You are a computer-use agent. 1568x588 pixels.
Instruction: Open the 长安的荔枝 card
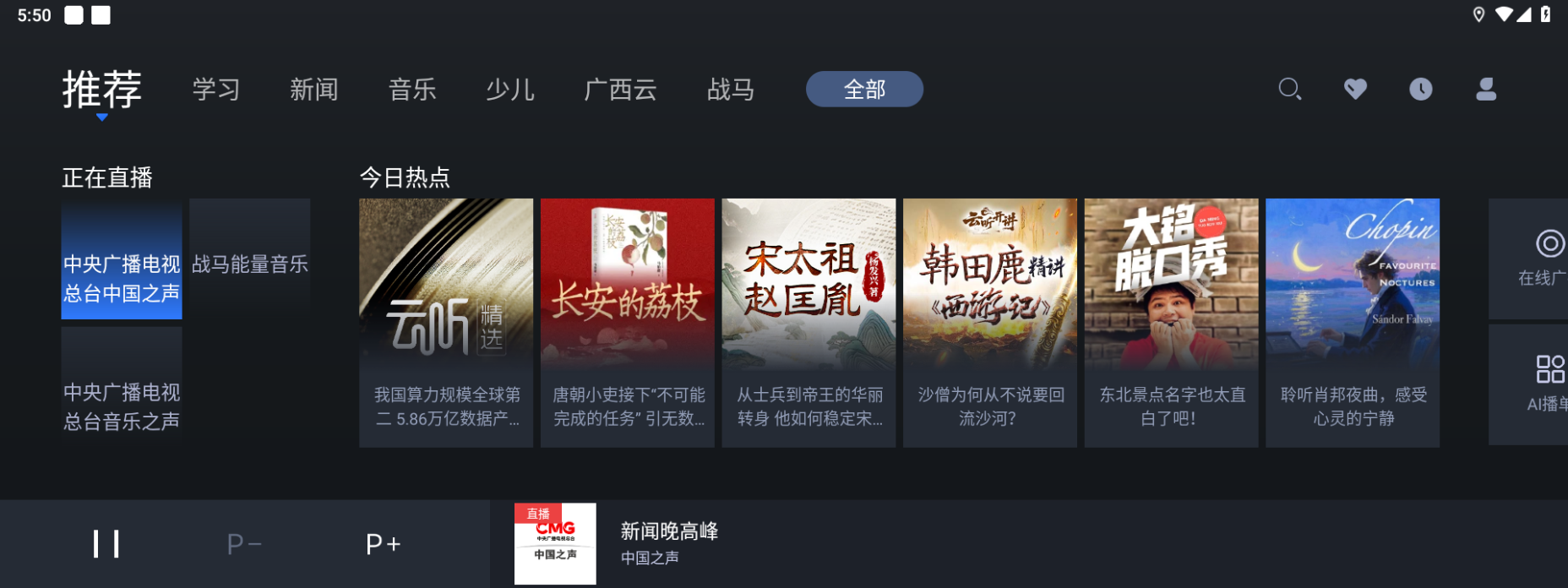(x=627, y=322)
